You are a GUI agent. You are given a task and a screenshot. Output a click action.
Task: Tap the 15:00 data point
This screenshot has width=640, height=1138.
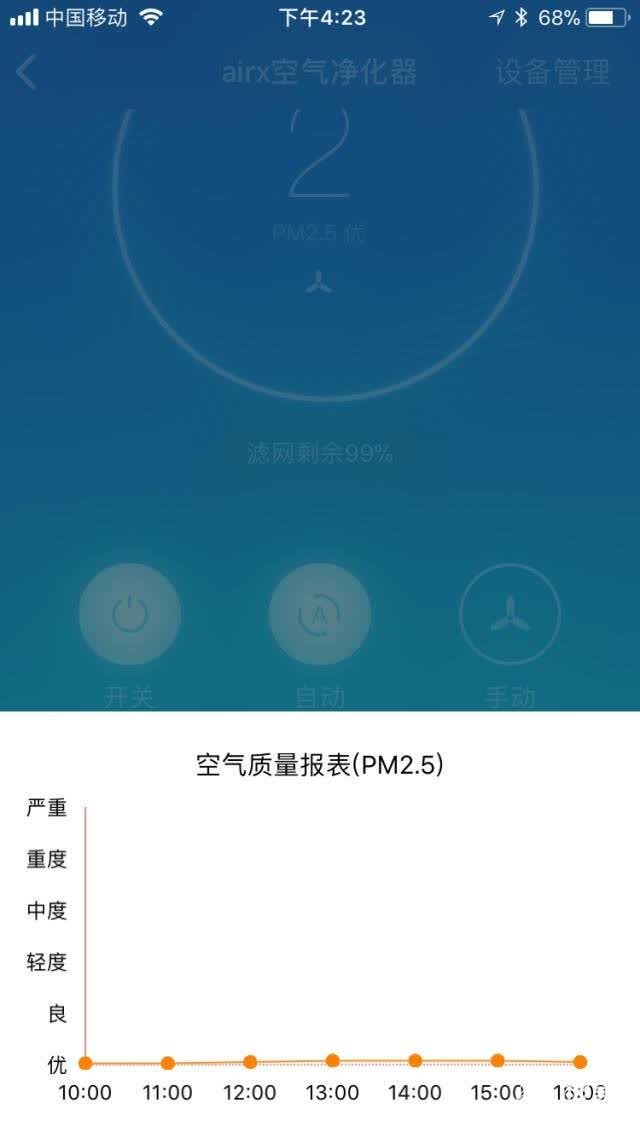click(x=498, y=1060)
